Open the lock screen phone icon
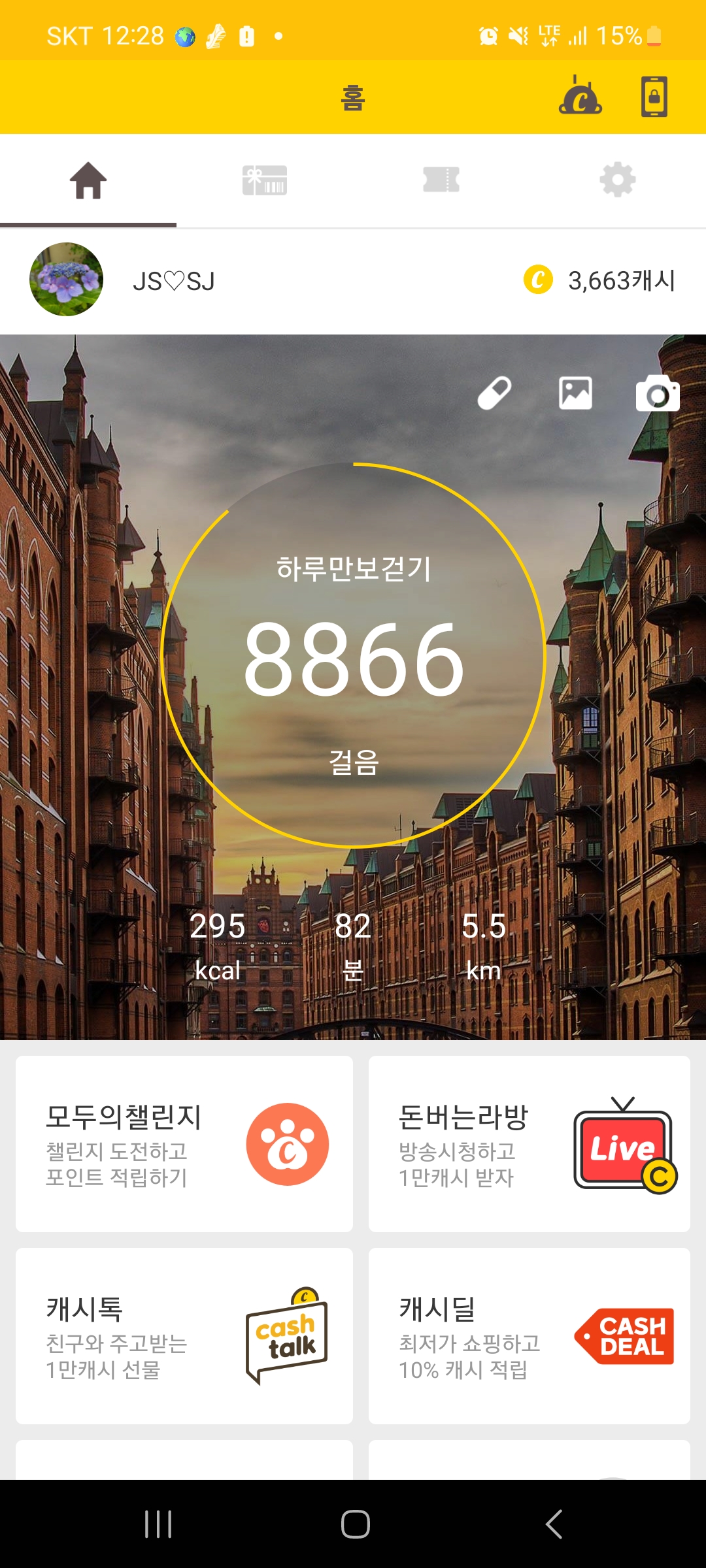The width and height of the screenshot is (706, 1568). click(654, 97)
